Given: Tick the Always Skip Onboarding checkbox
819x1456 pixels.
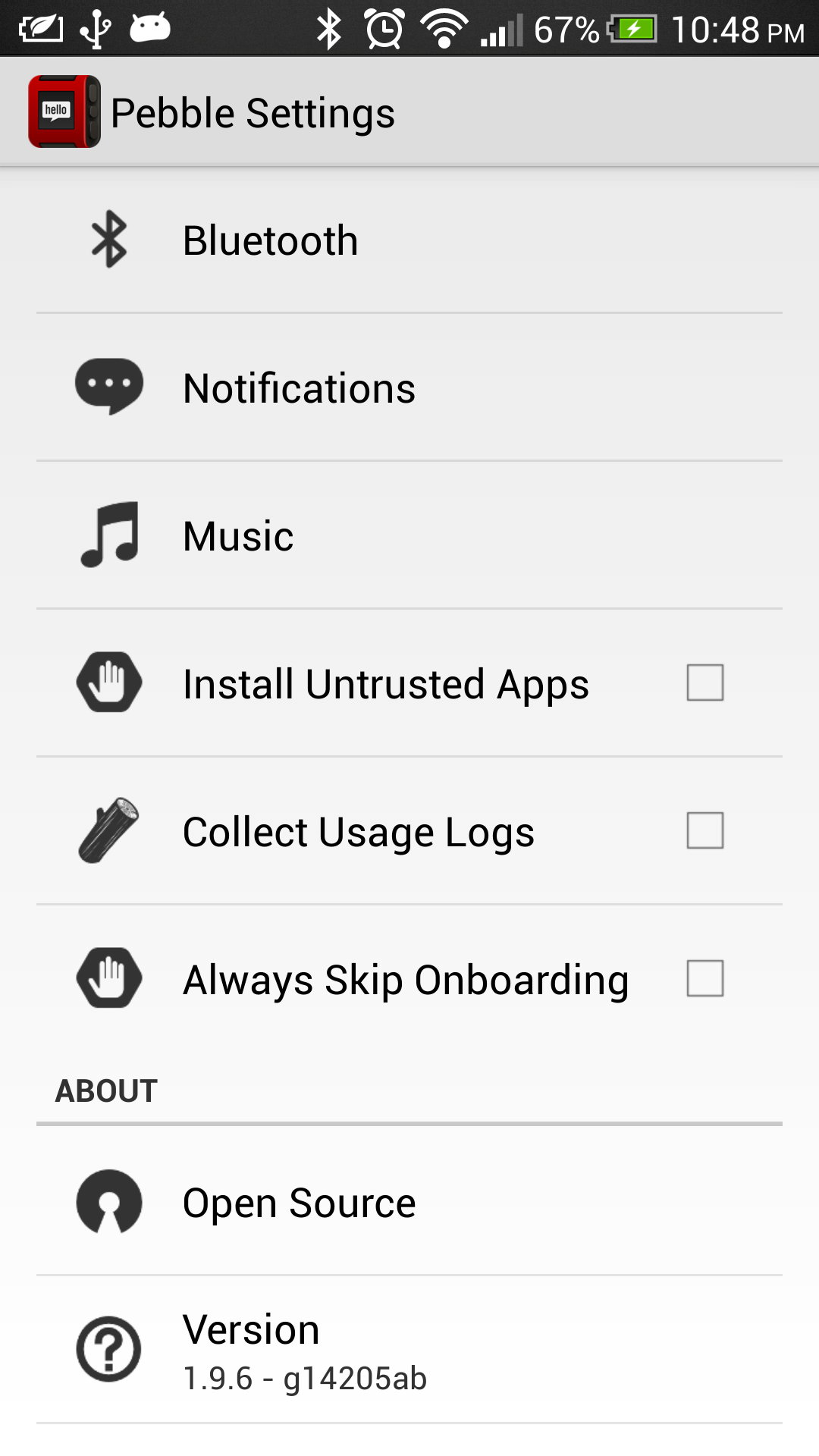Looking at the screenshot, I should (x=704, y=978).
